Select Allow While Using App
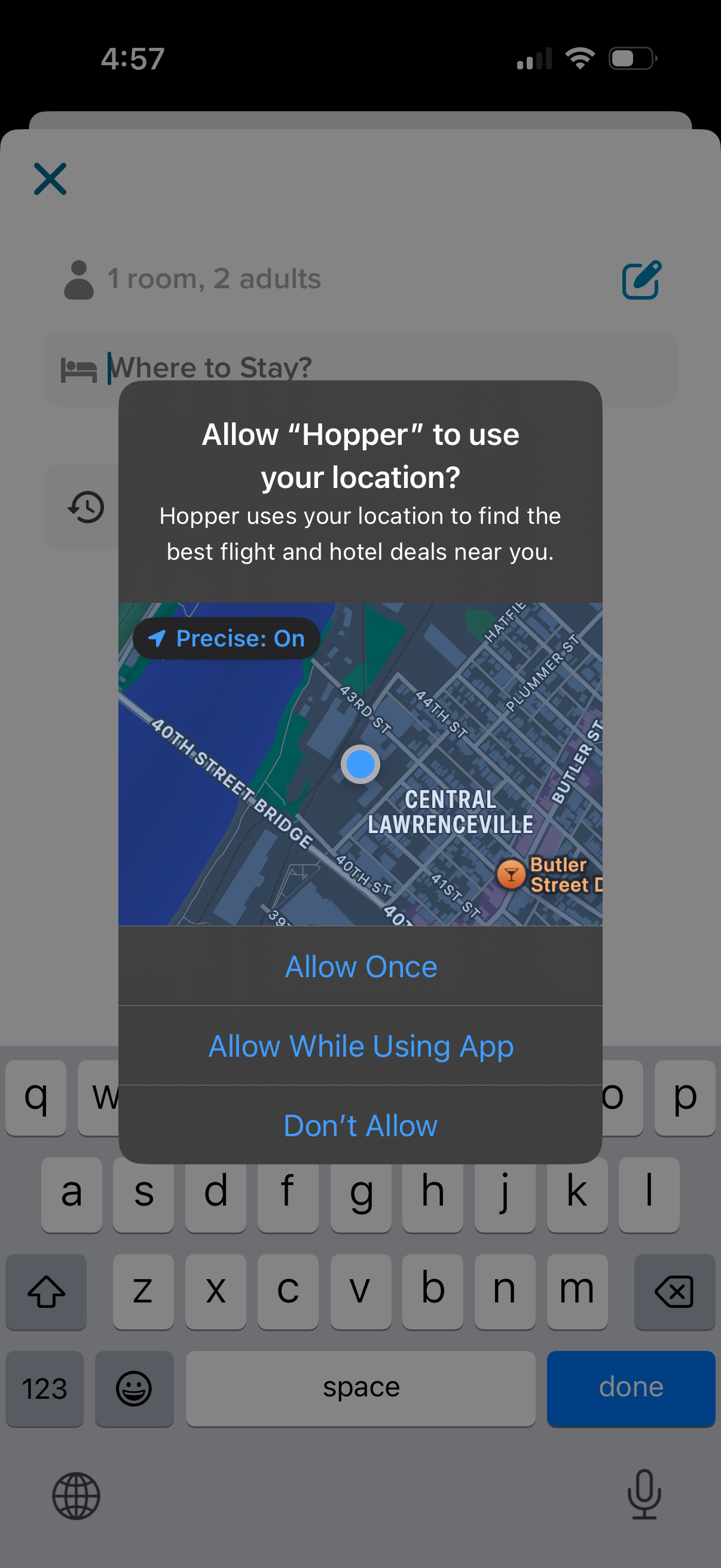The height and width of the screenshot is (1568, 721). 360,1047
